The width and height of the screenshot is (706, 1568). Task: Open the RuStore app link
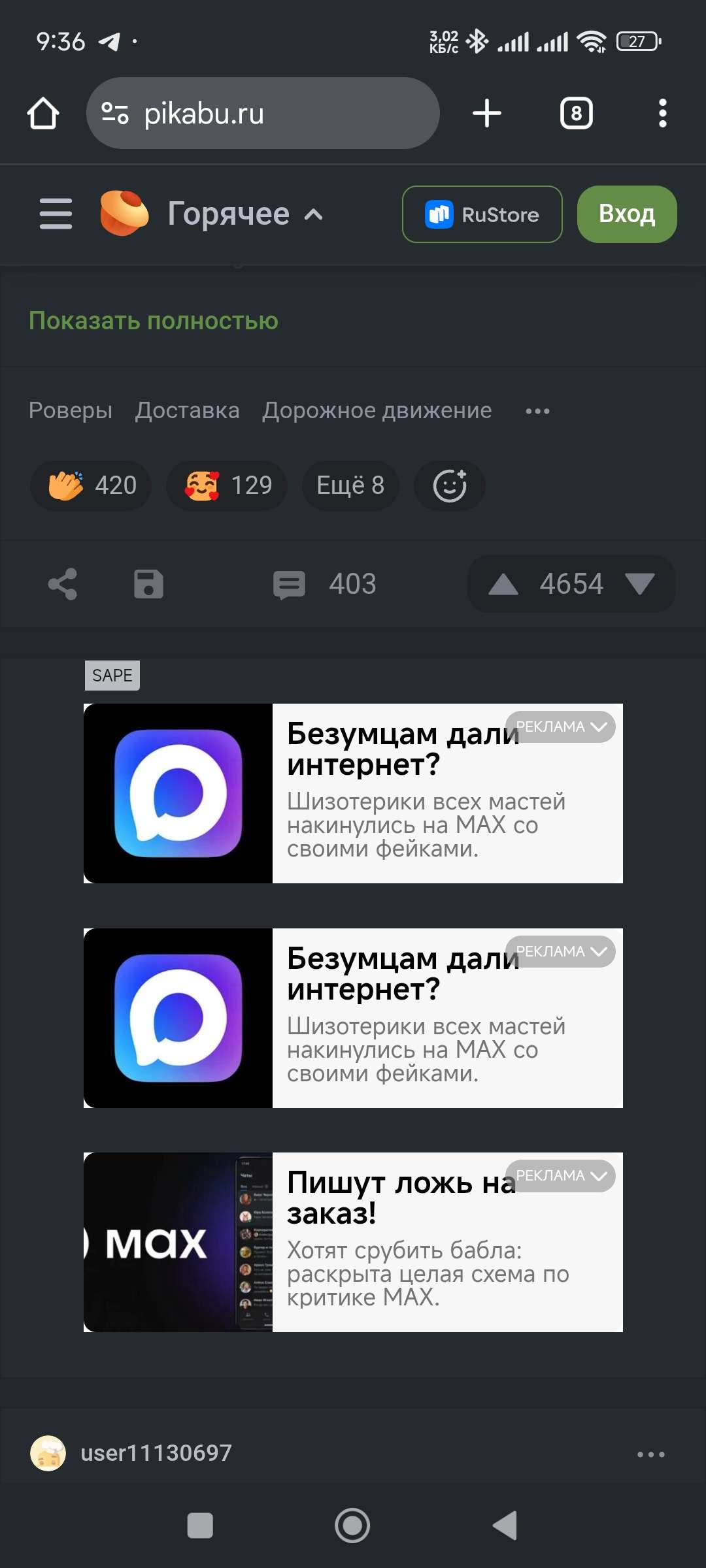tap(482, 214)
